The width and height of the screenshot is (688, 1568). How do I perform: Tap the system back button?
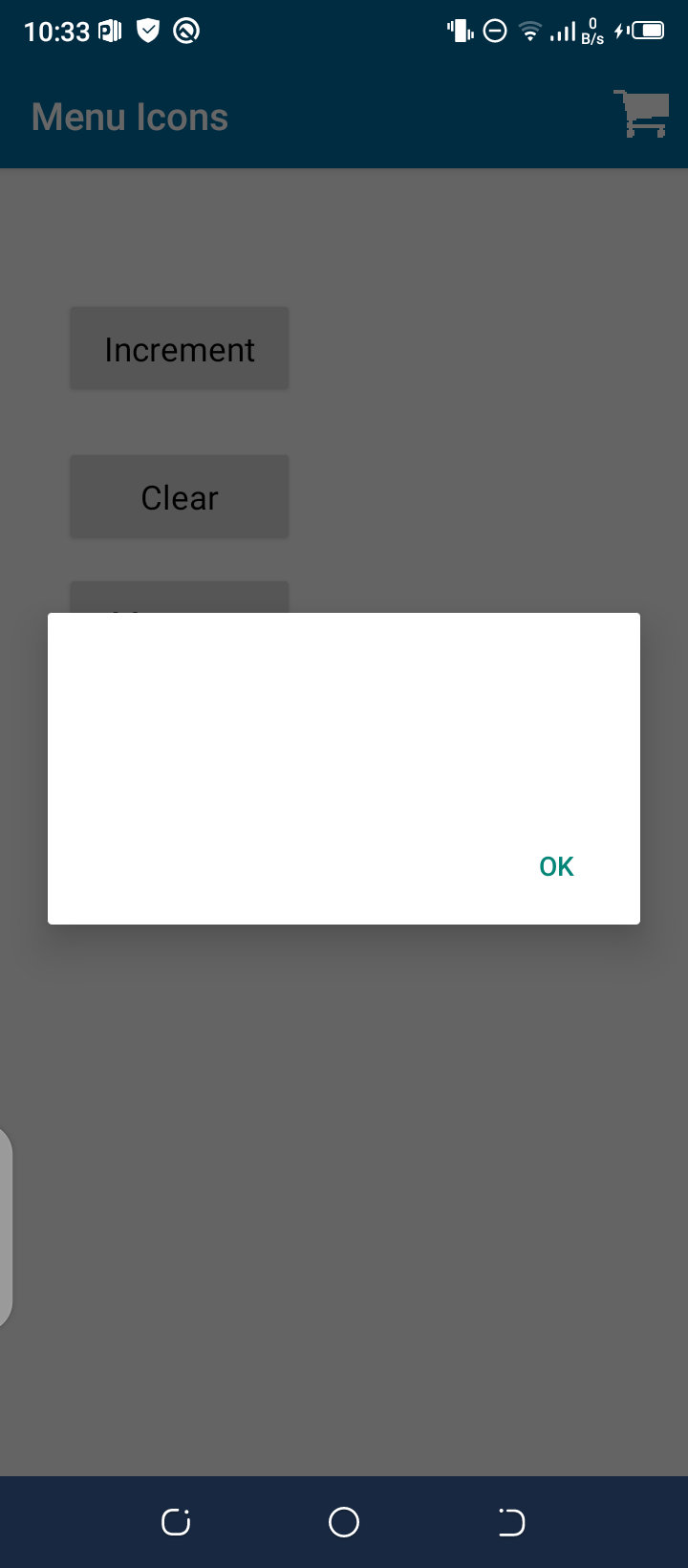tap(511, 1521)
